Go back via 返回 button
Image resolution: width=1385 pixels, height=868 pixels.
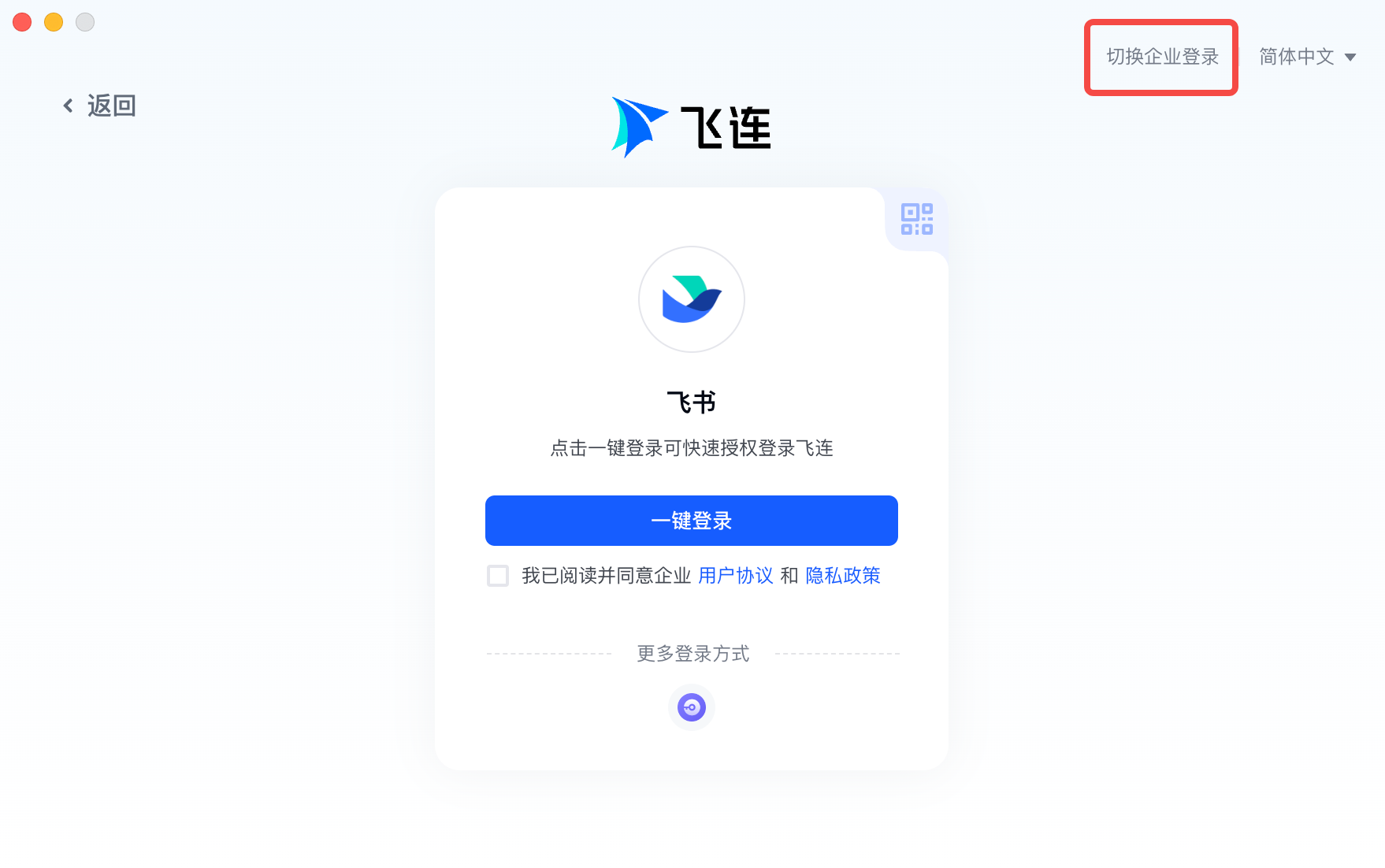pos(100,106)
